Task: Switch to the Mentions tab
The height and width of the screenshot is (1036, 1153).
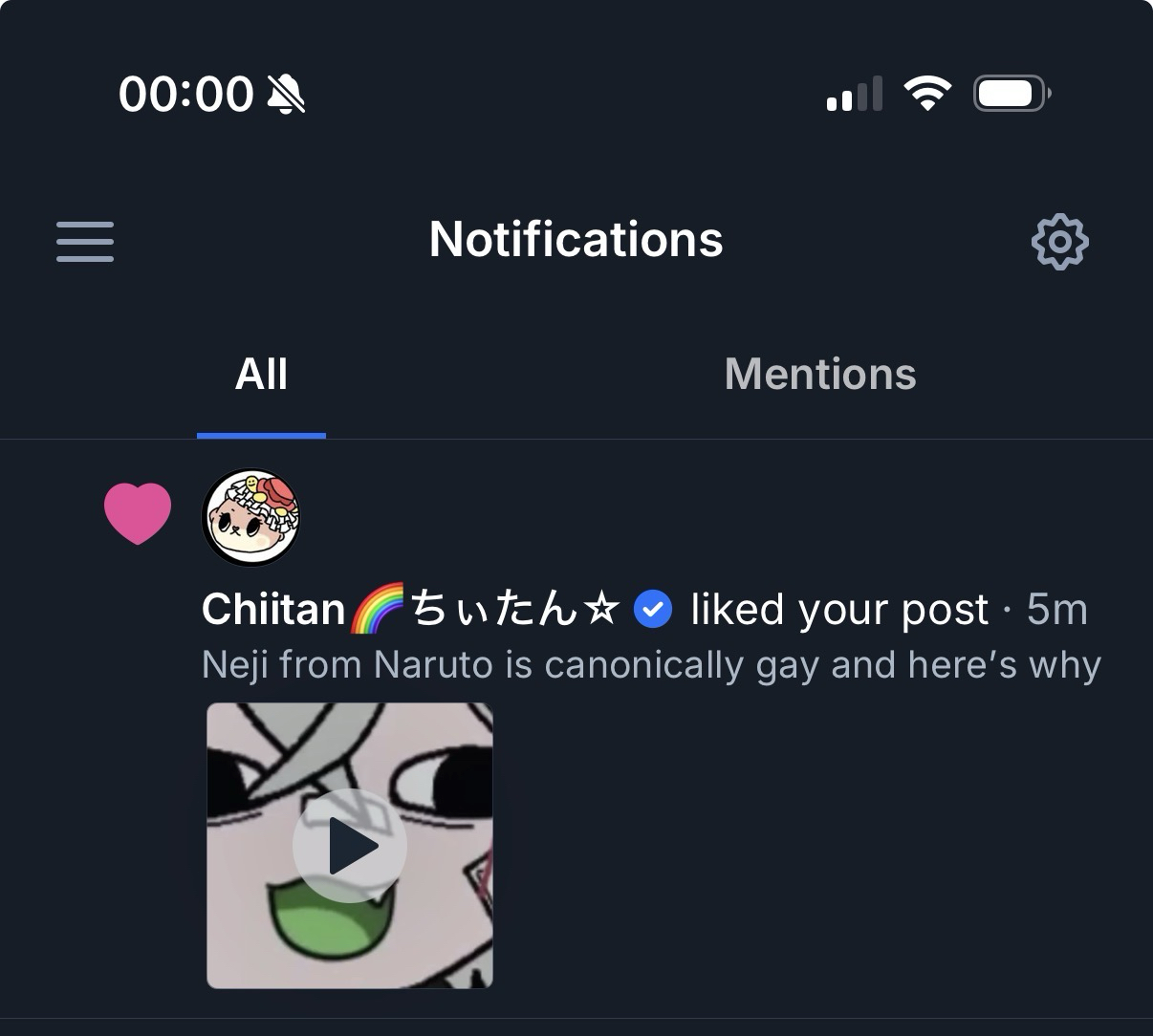Action: 819,375
